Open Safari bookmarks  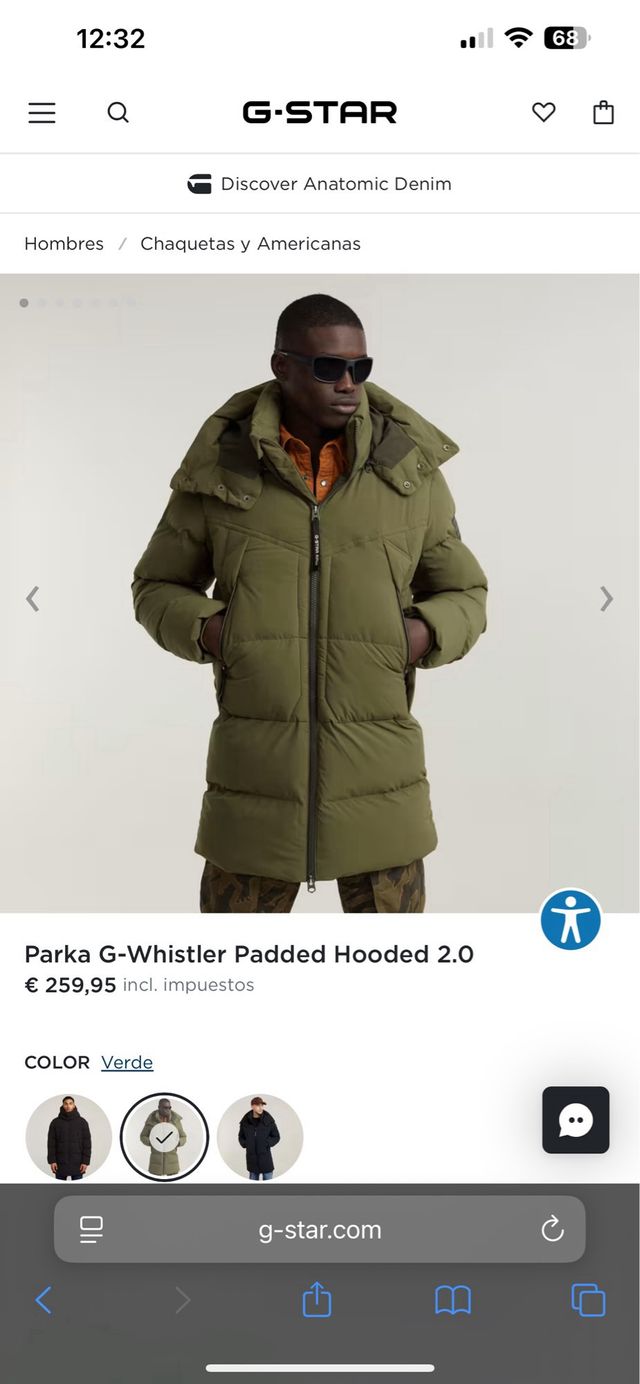453,1300
